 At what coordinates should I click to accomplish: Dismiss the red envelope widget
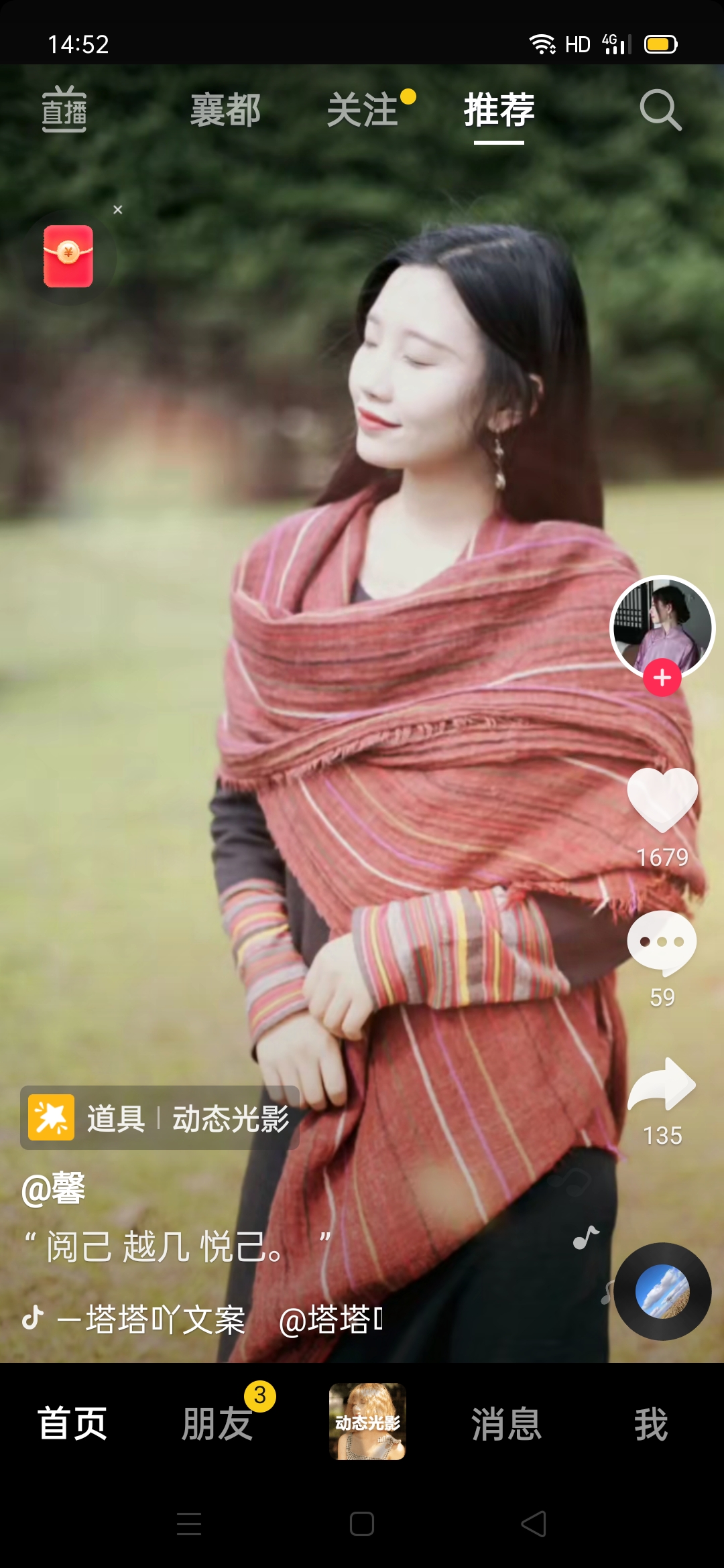118,210
